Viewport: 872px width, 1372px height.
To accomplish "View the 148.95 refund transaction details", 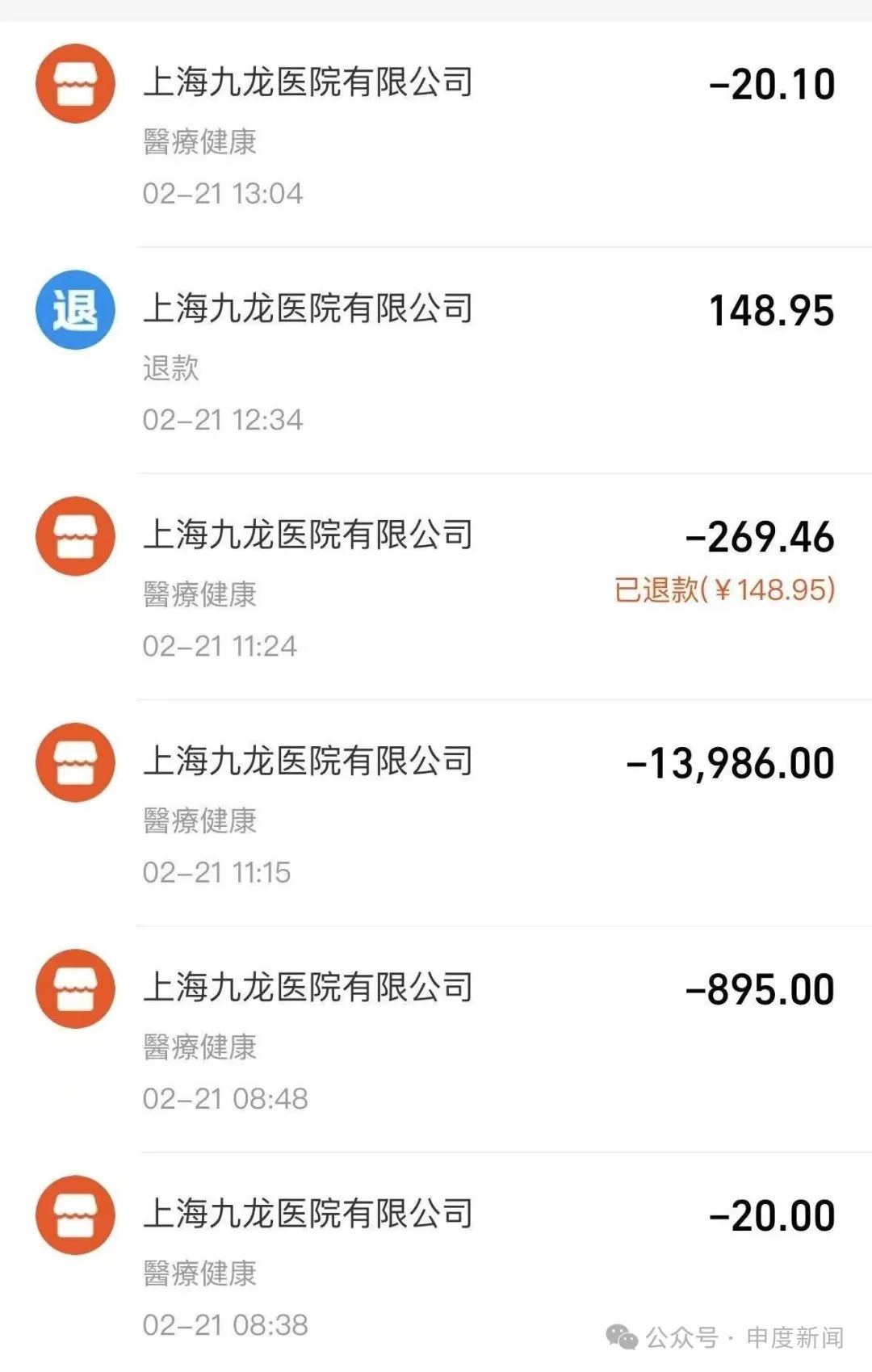I will tap(436, 360).
